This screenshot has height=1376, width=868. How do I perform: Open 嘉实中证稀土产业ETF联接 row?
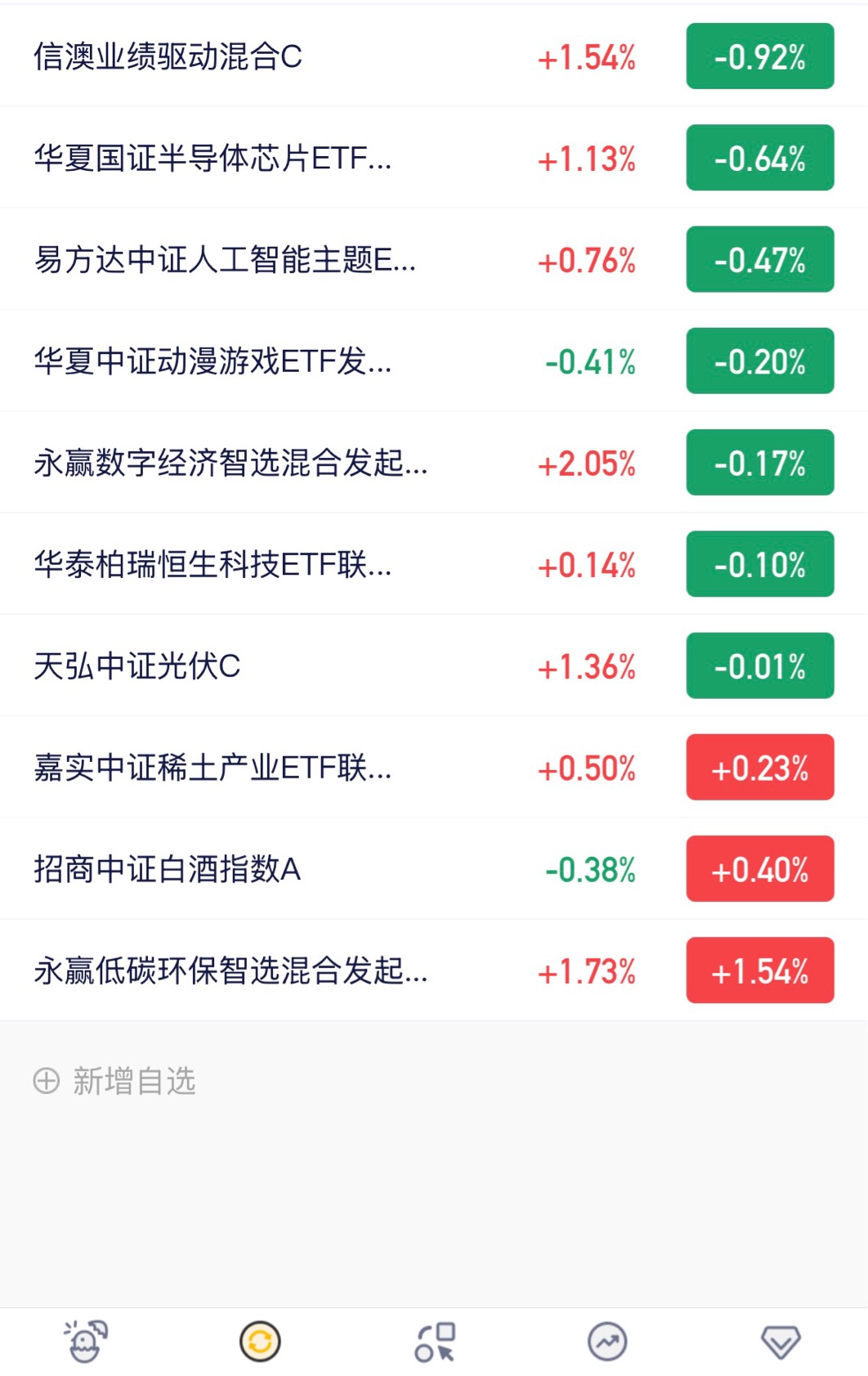434,767
